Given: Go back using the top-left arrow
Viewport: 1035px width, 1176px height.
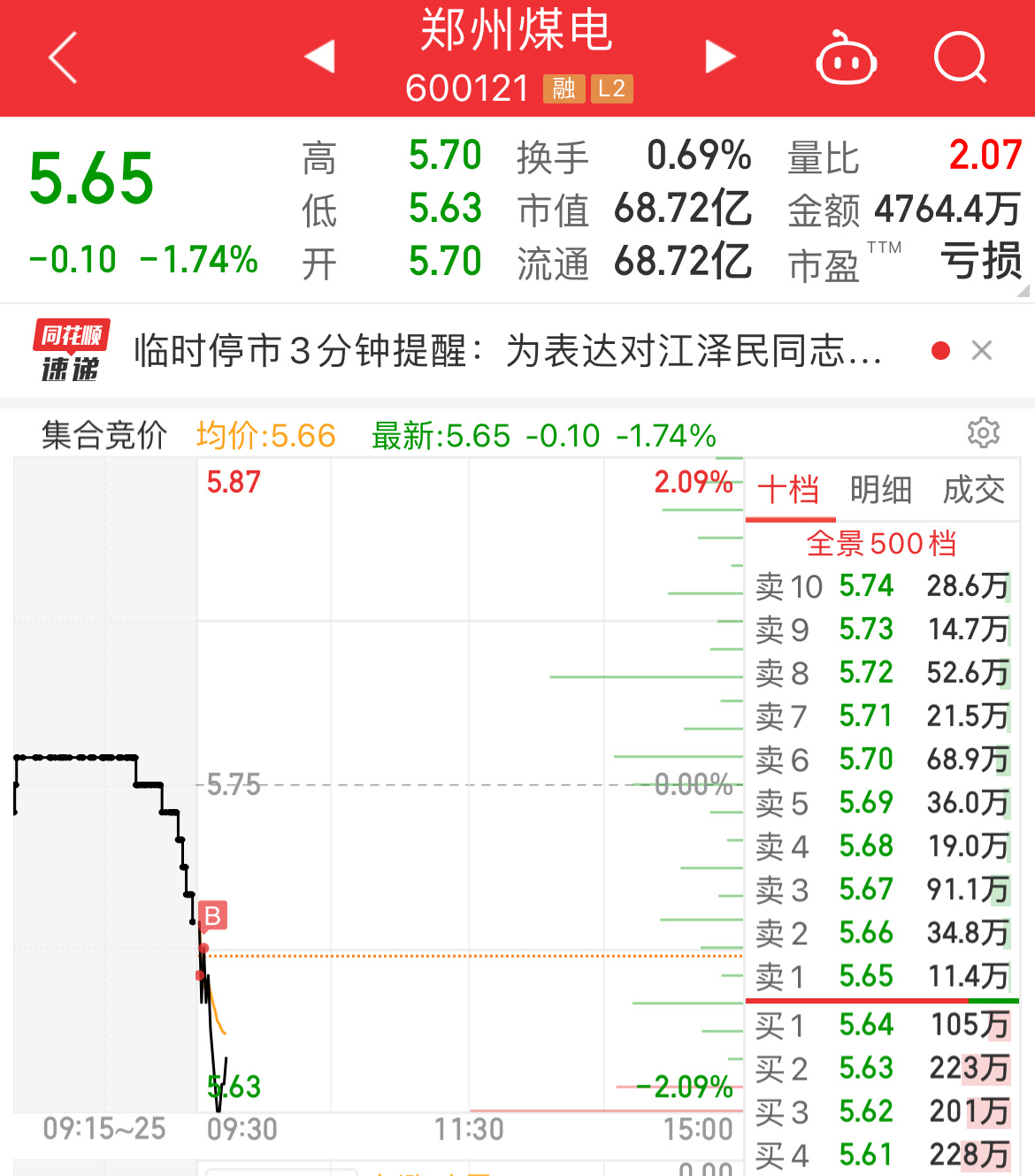Looking at the screenshot, I should point(63,57).
